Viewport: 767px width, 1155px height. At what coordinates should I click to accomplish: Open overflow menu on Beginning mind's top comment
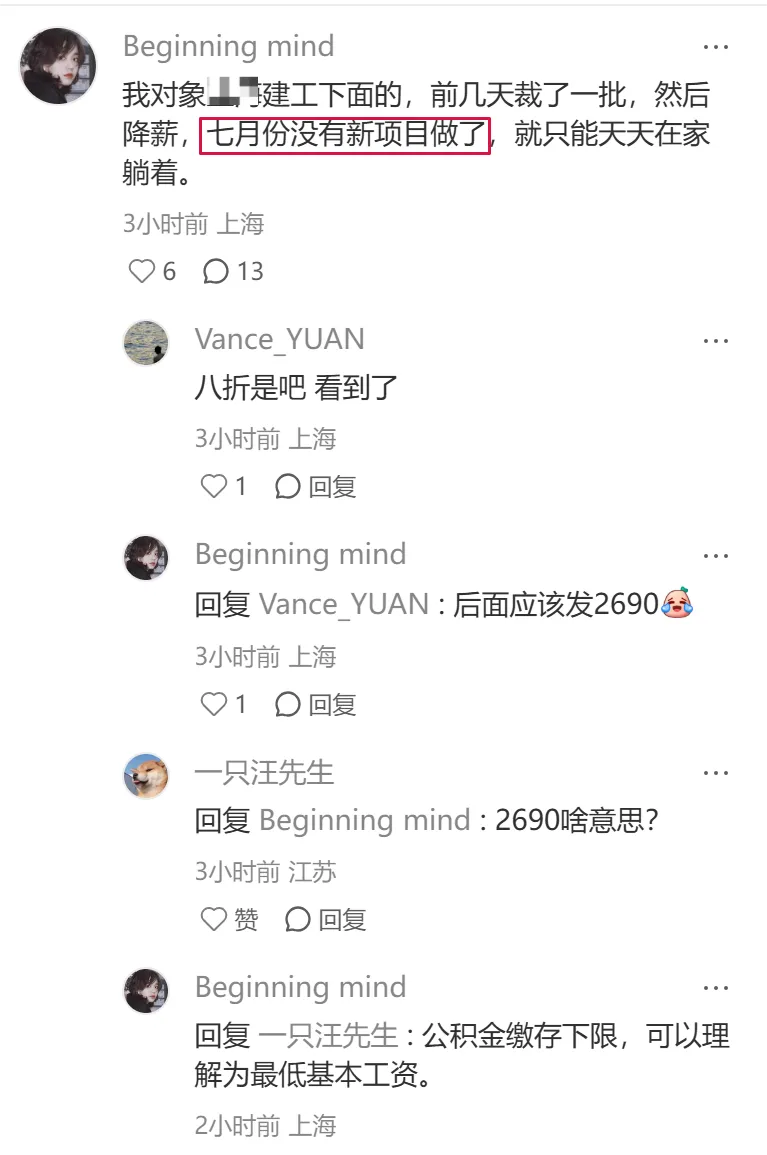coord(715,47)
